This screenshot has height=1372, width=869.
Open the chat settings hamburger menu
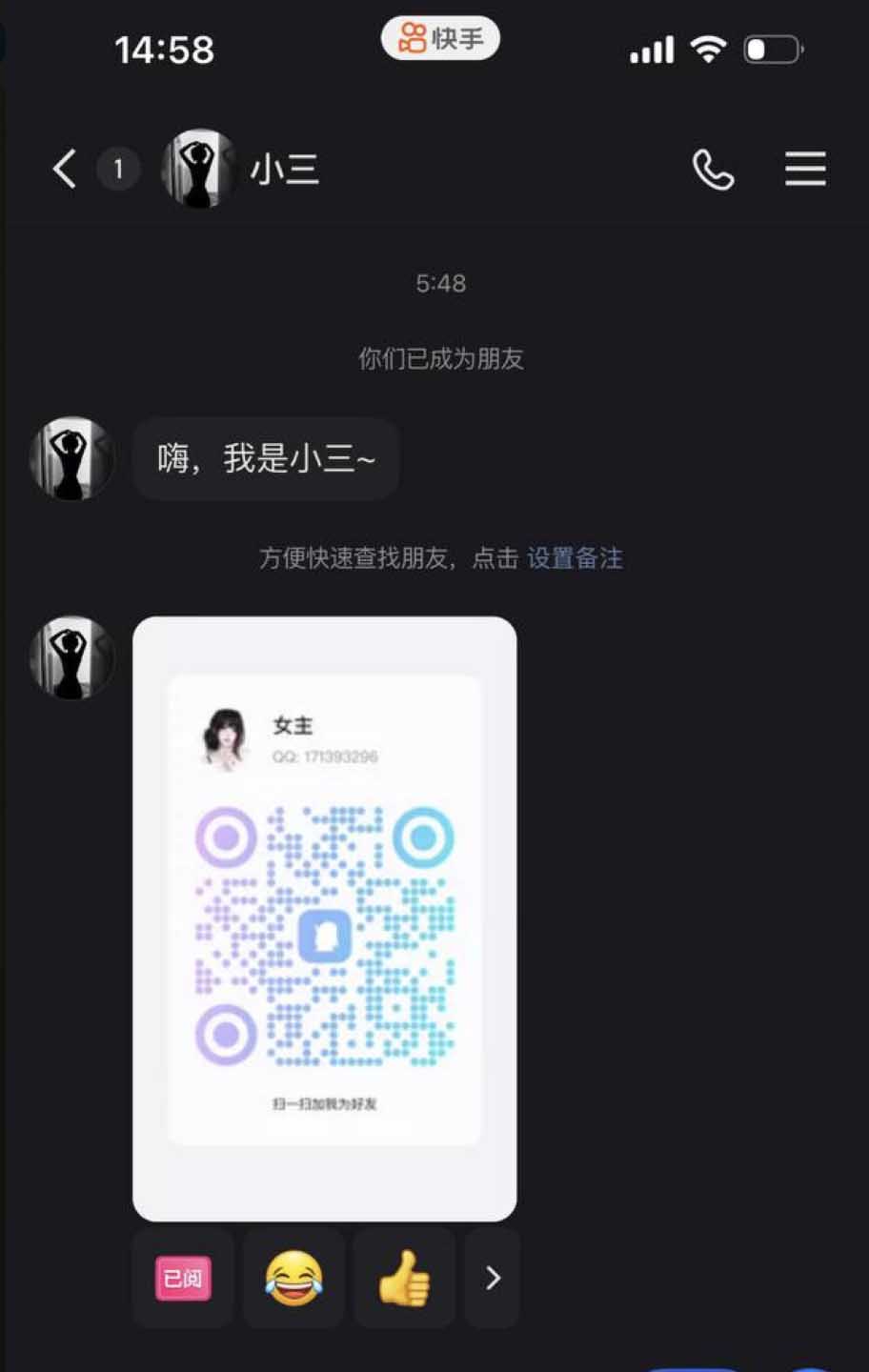pos(805,170)
